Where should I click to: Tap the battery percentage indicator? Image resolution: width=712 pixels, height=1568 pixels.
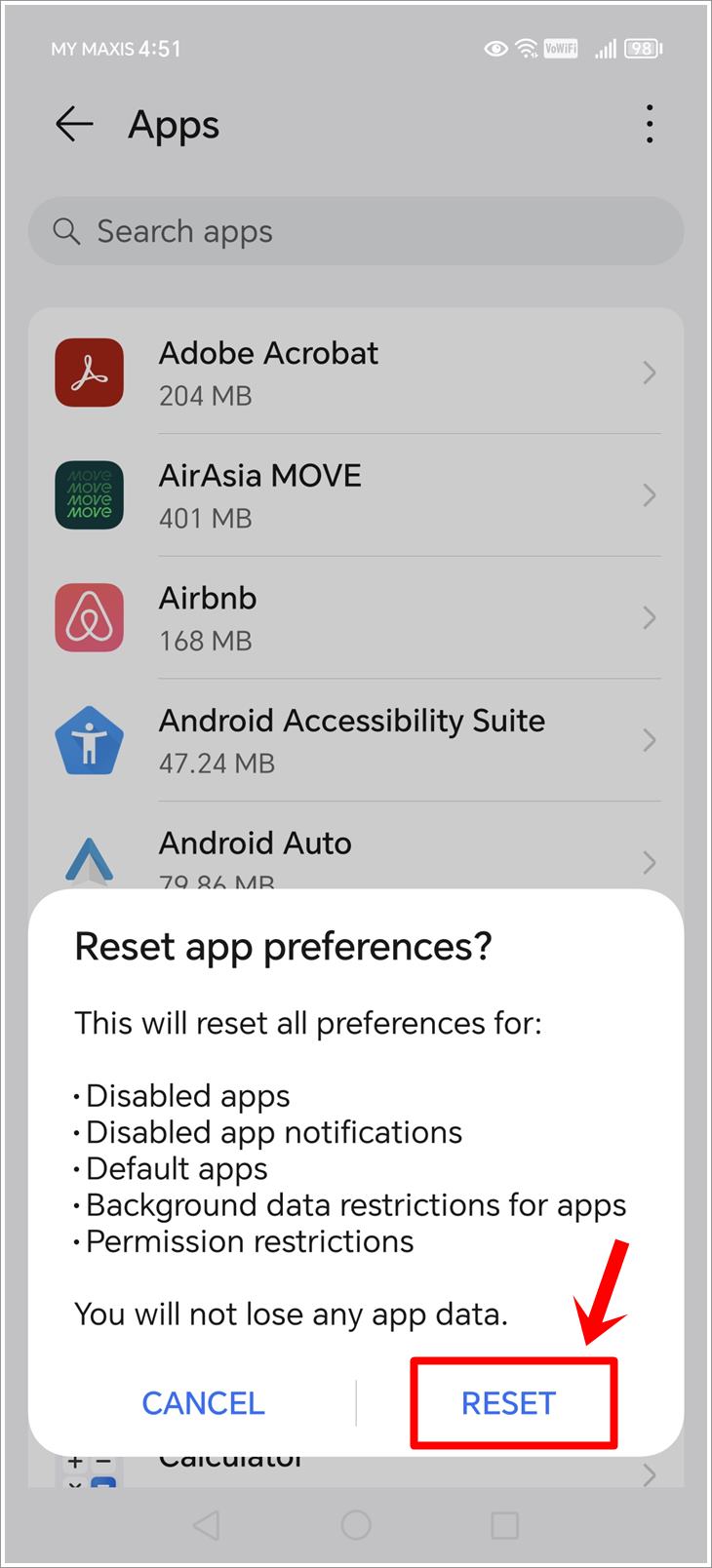click(x=642, y=47)
